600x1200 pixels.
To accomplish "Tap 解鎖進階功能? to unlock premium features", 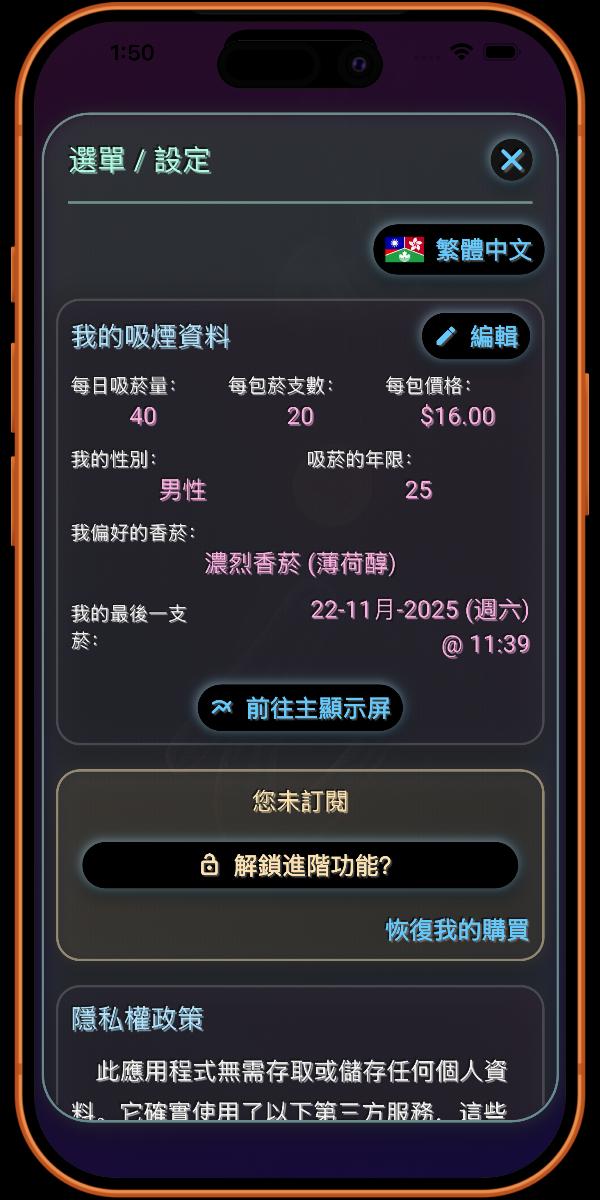I will [x=300, y=865].
